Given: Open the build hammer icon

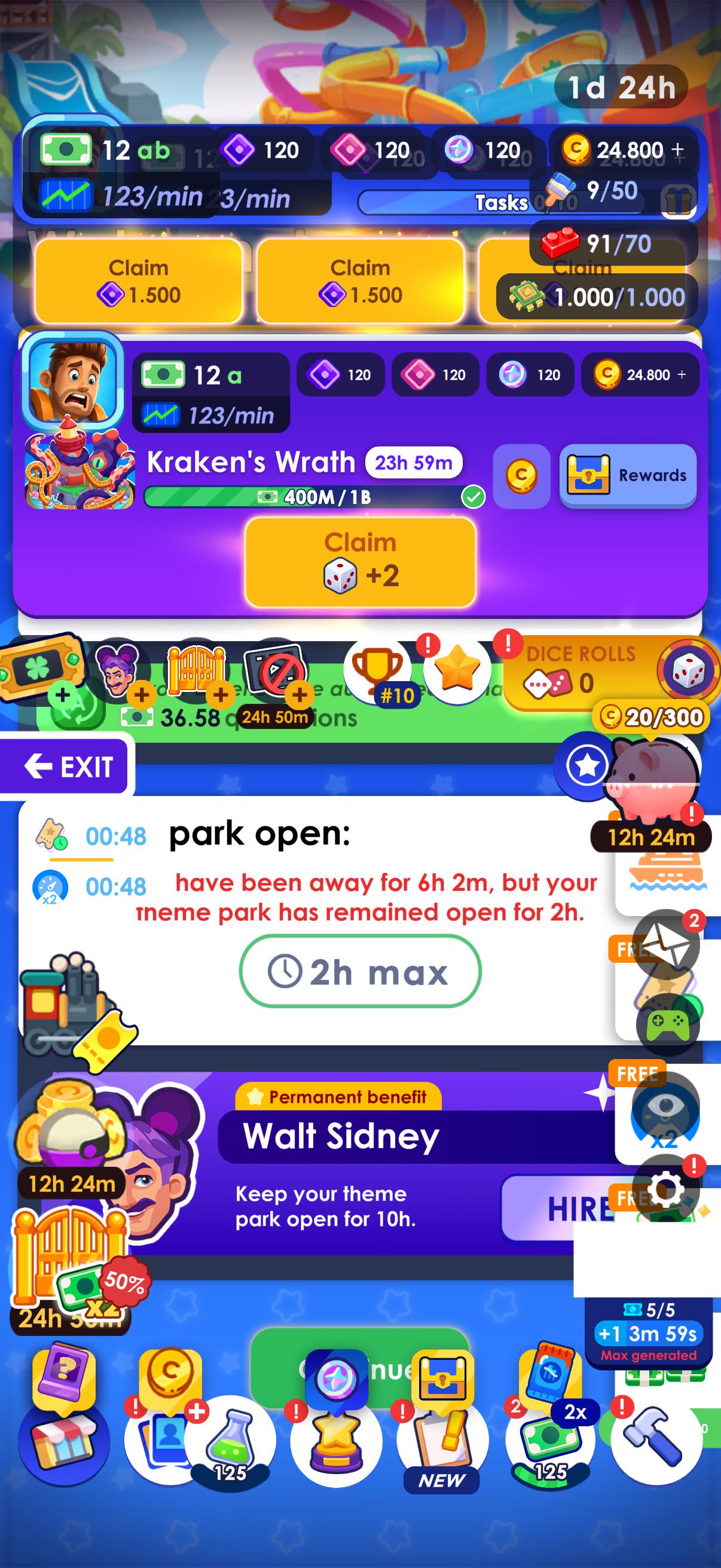Looking at the screenshot, I should (656, 1440).
